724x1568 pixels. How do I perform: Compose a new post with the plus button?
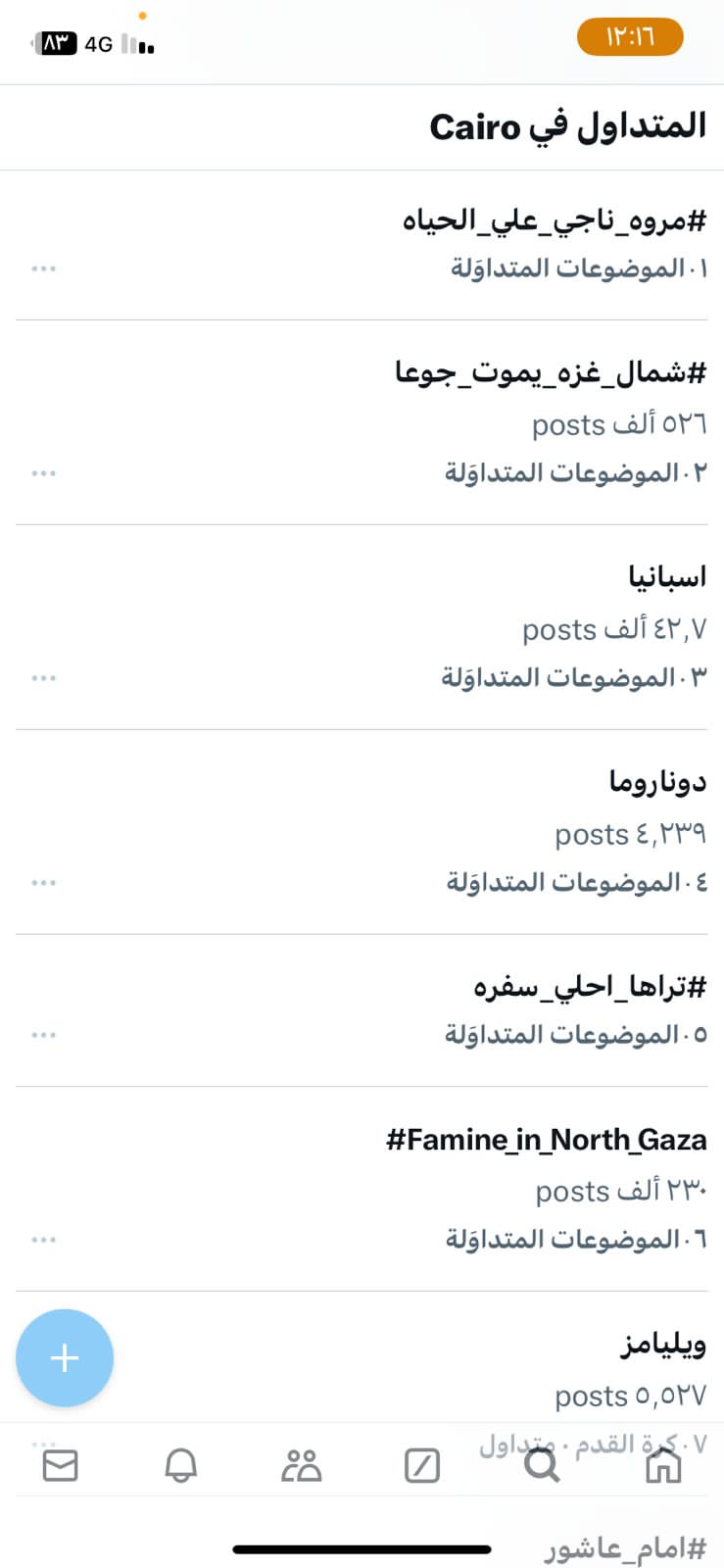coord(65,1358)
